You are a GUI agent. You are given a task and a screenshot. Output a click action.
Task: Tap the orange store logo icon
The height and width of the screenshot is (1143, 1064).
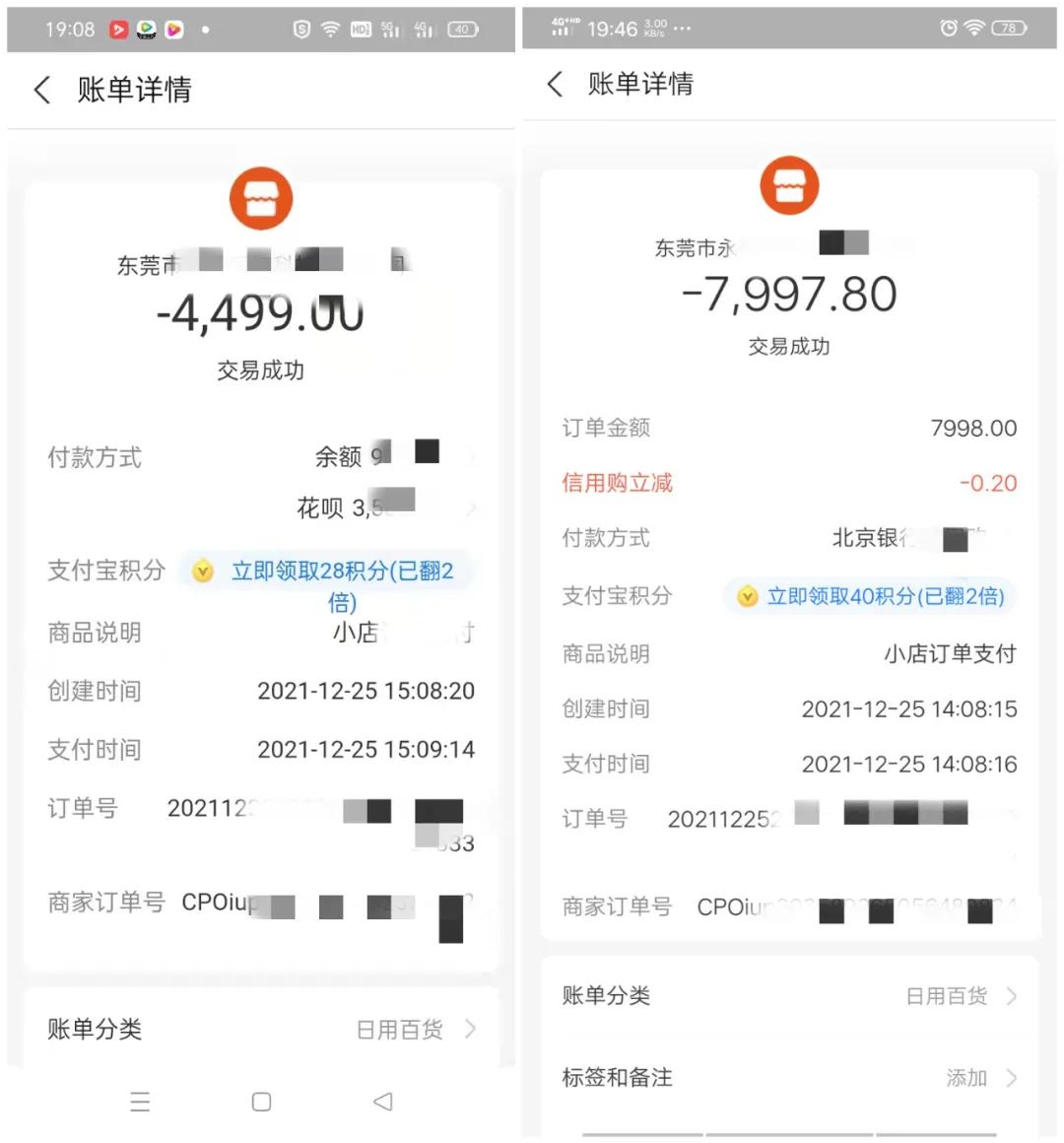pos(261,197)
